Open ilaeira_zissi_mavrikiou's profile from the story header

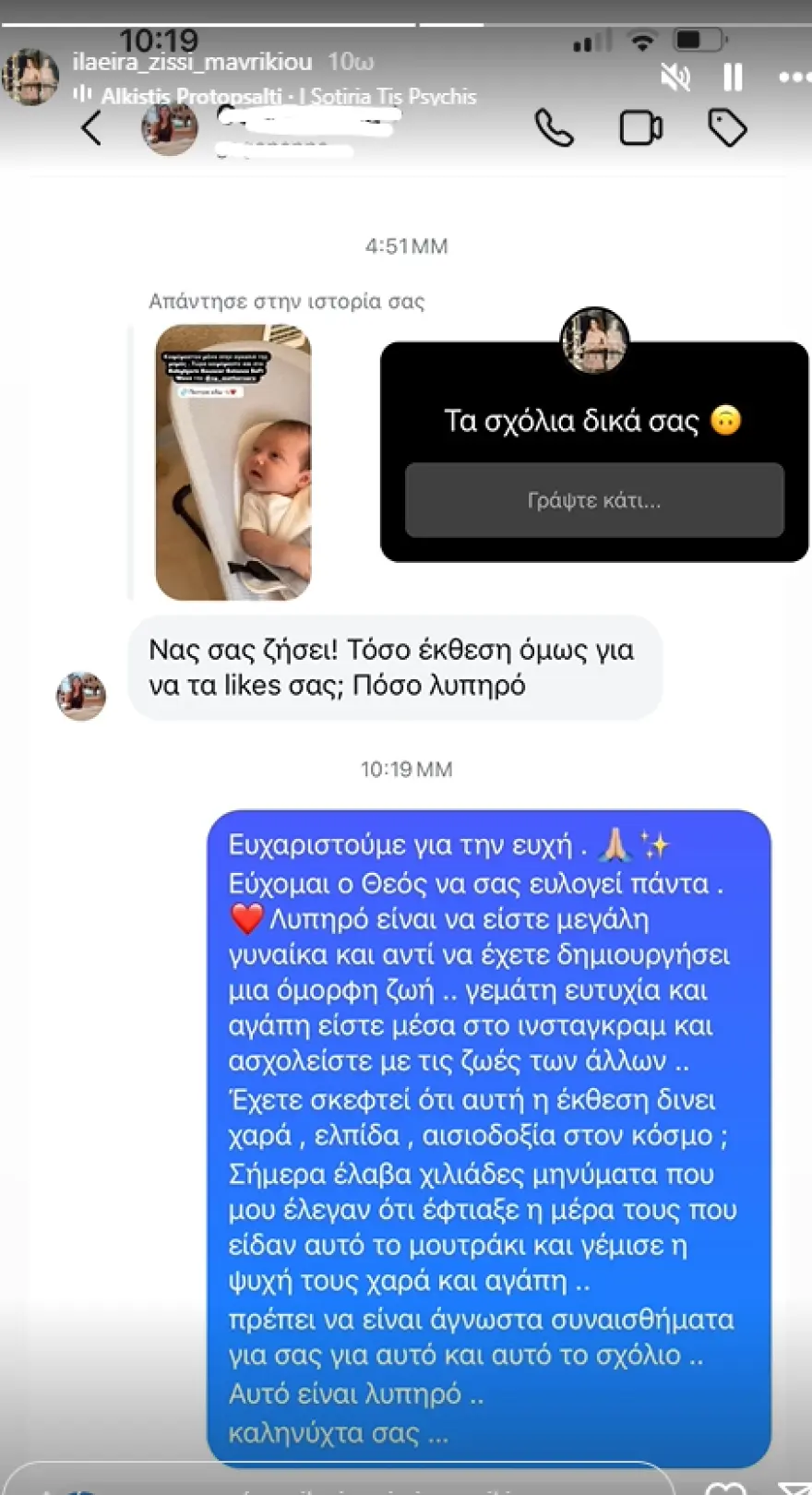(x=192, y=62)
